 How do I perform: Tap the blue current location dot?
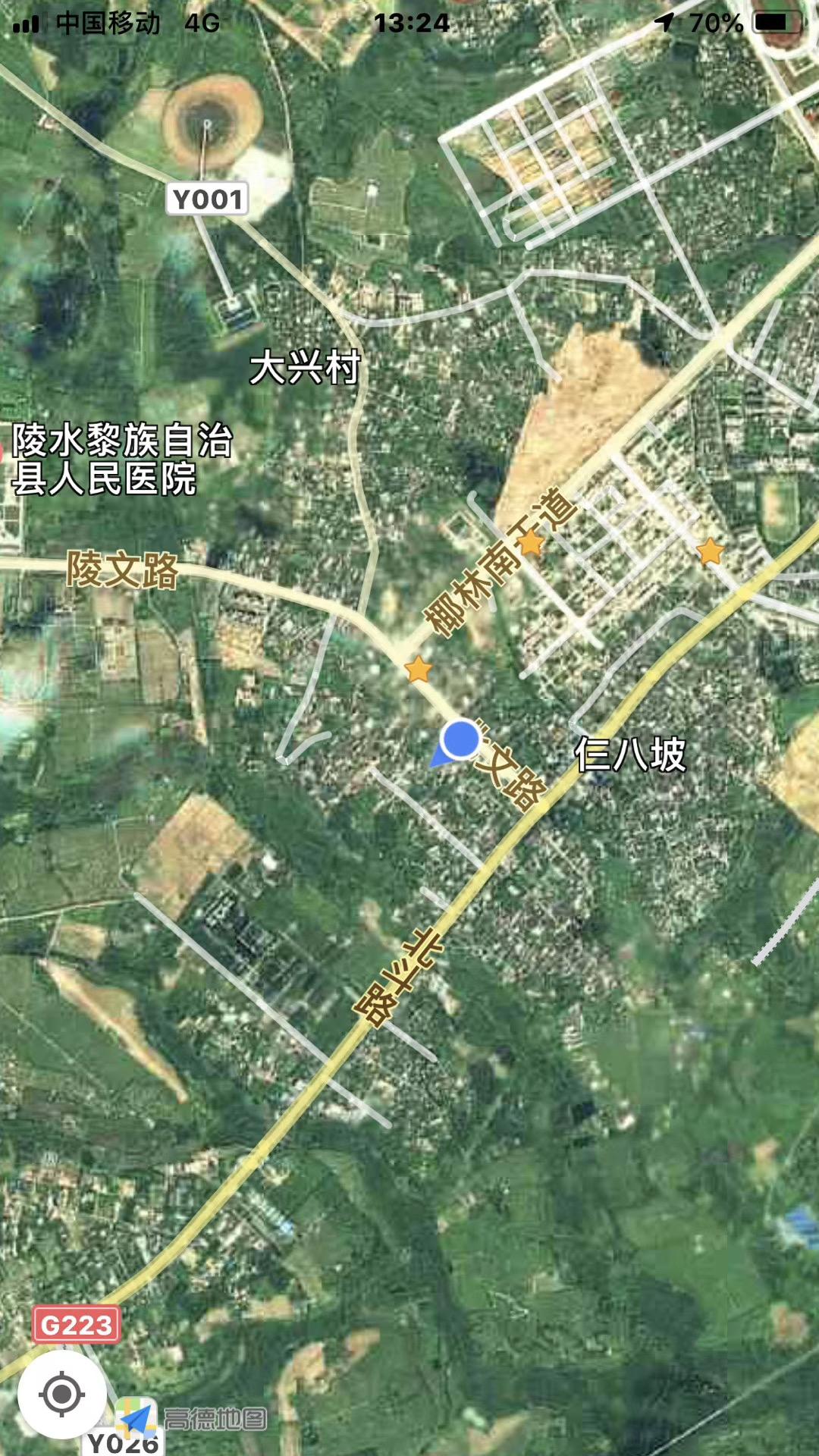pos(460,740)
